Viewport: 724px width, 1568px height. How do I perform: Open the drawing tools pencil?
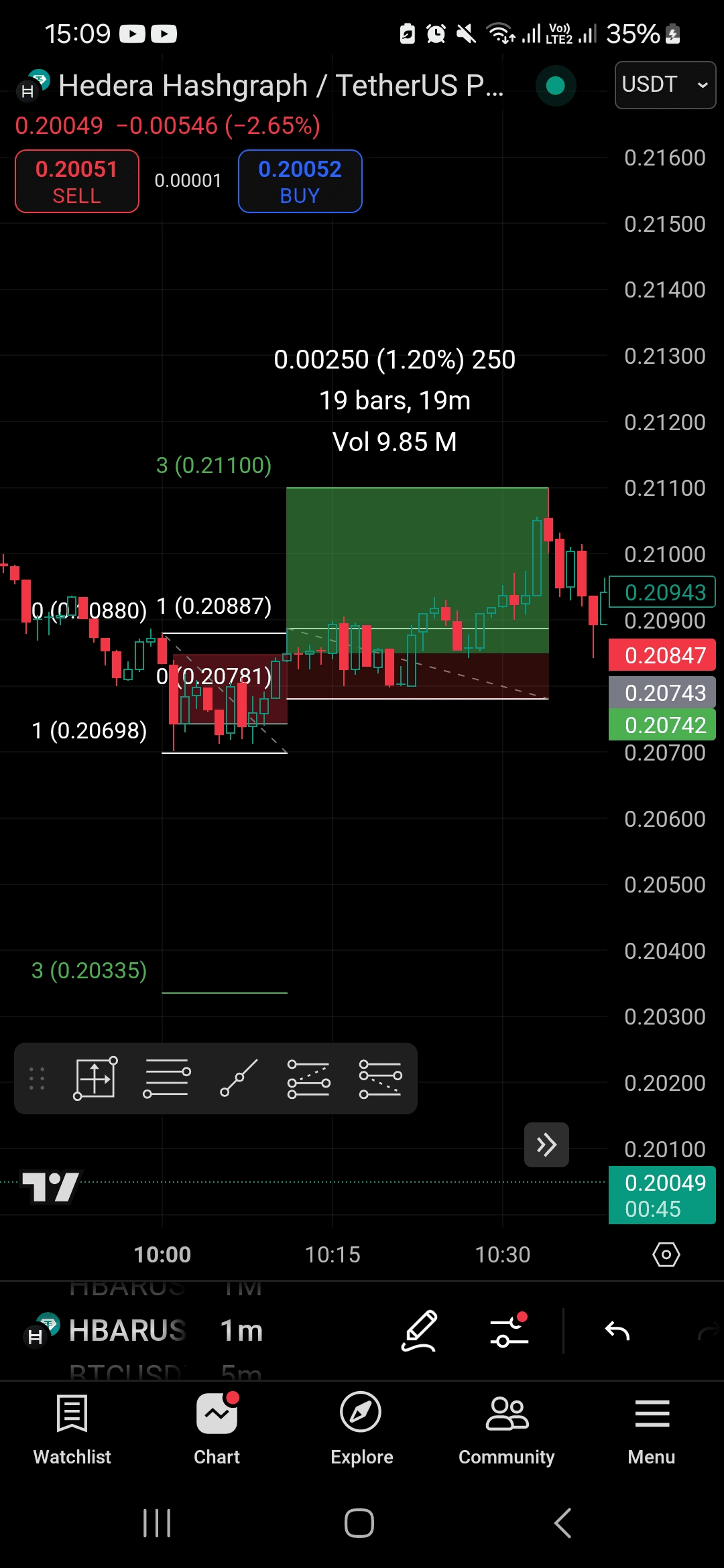[420, 1330]
